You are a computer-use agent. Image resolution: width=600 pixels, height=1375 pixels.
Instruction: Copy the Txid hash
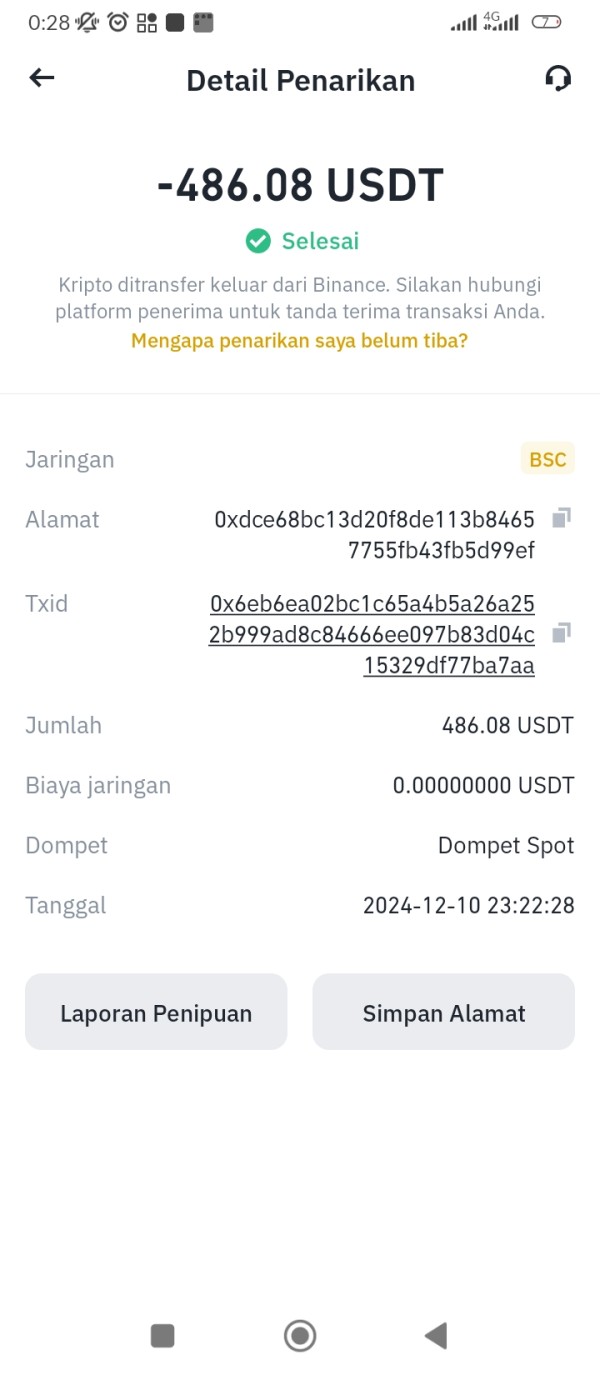562,632
